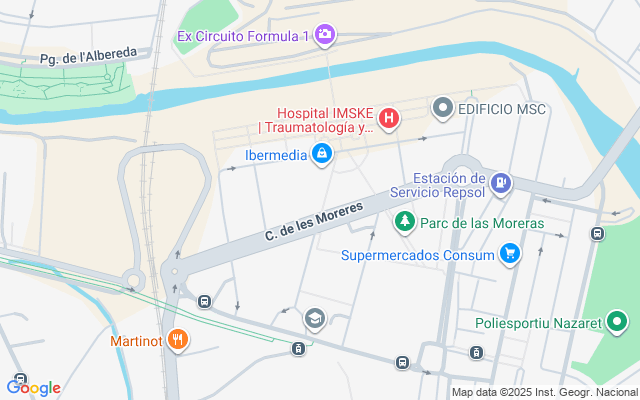Select the Hospital IMSKE marker
Image resolution: width=640 pixels, height=400 pixels.
click(389, 119)
